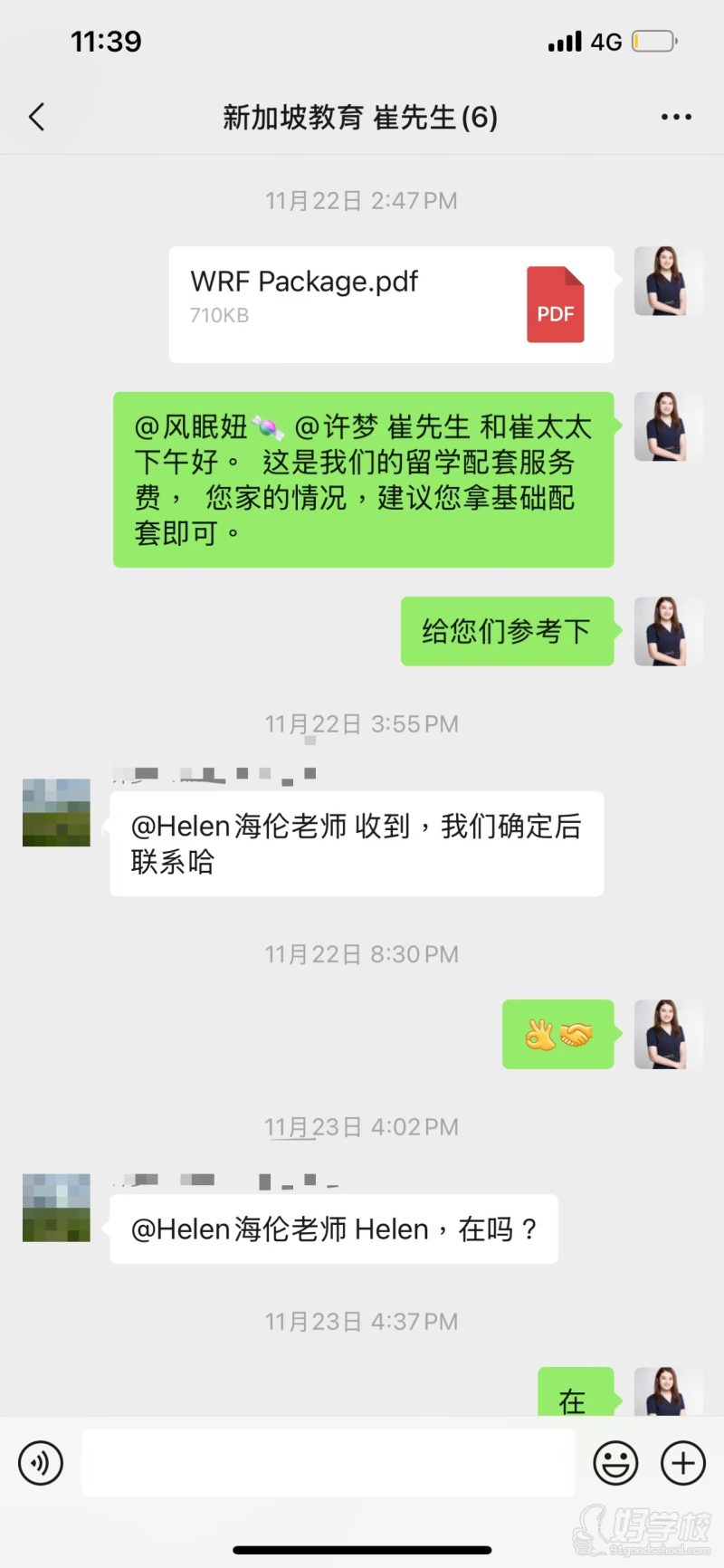The height and width of the screenshot is (1568, 724).
Task: Select the message @Helen 海伦老师 Helen，在吗？
Action: pyautogui.click(x=334, y=1229)
